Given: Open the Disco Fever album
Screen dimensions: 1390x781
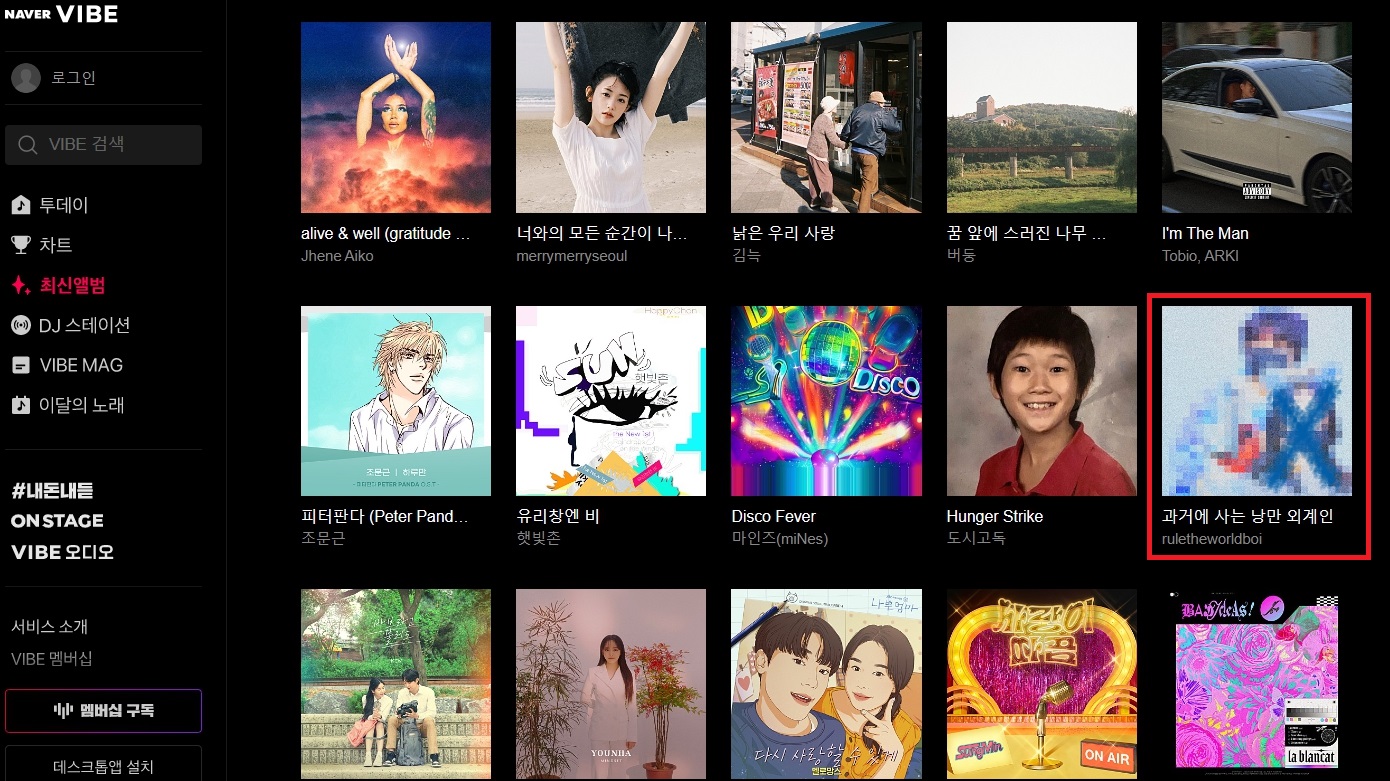Looking at the screenshot, I should click(826, 401).
